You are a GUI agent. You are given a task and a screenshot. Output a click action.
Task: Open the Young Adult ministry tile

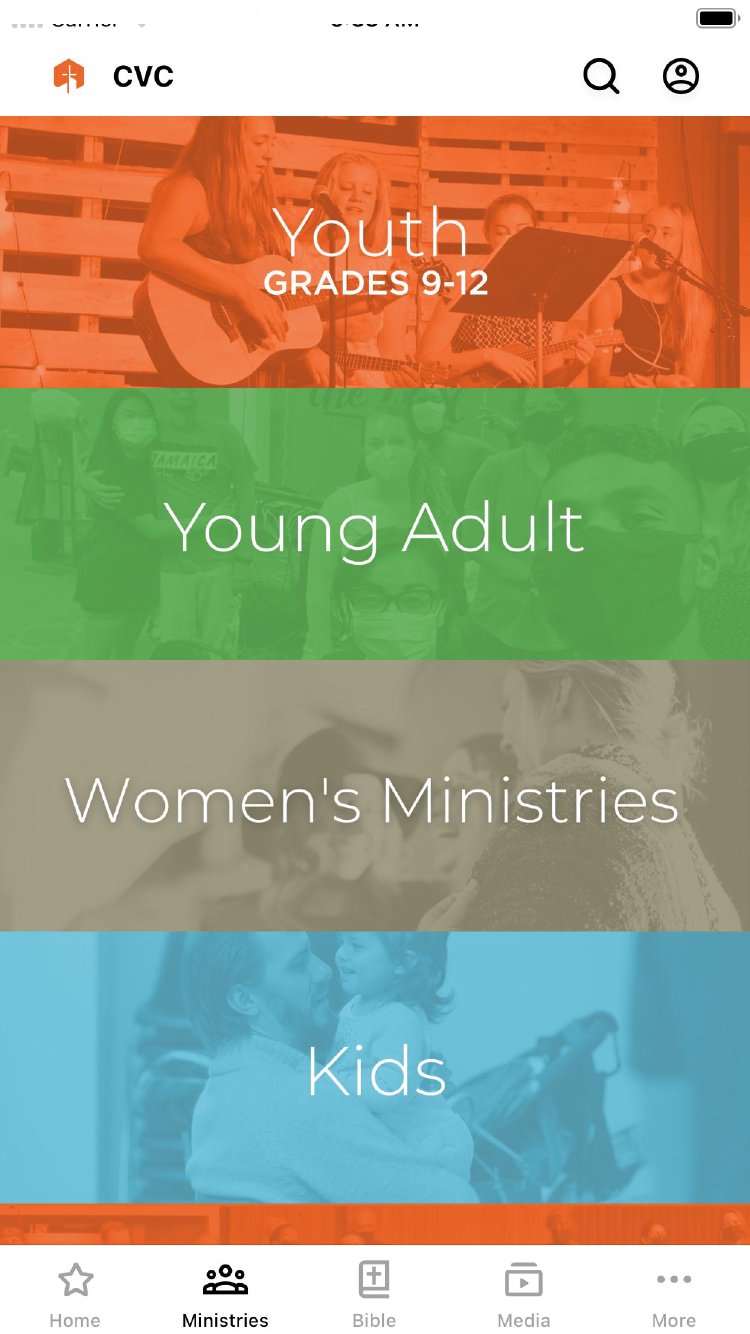click(x=375, y=524)
